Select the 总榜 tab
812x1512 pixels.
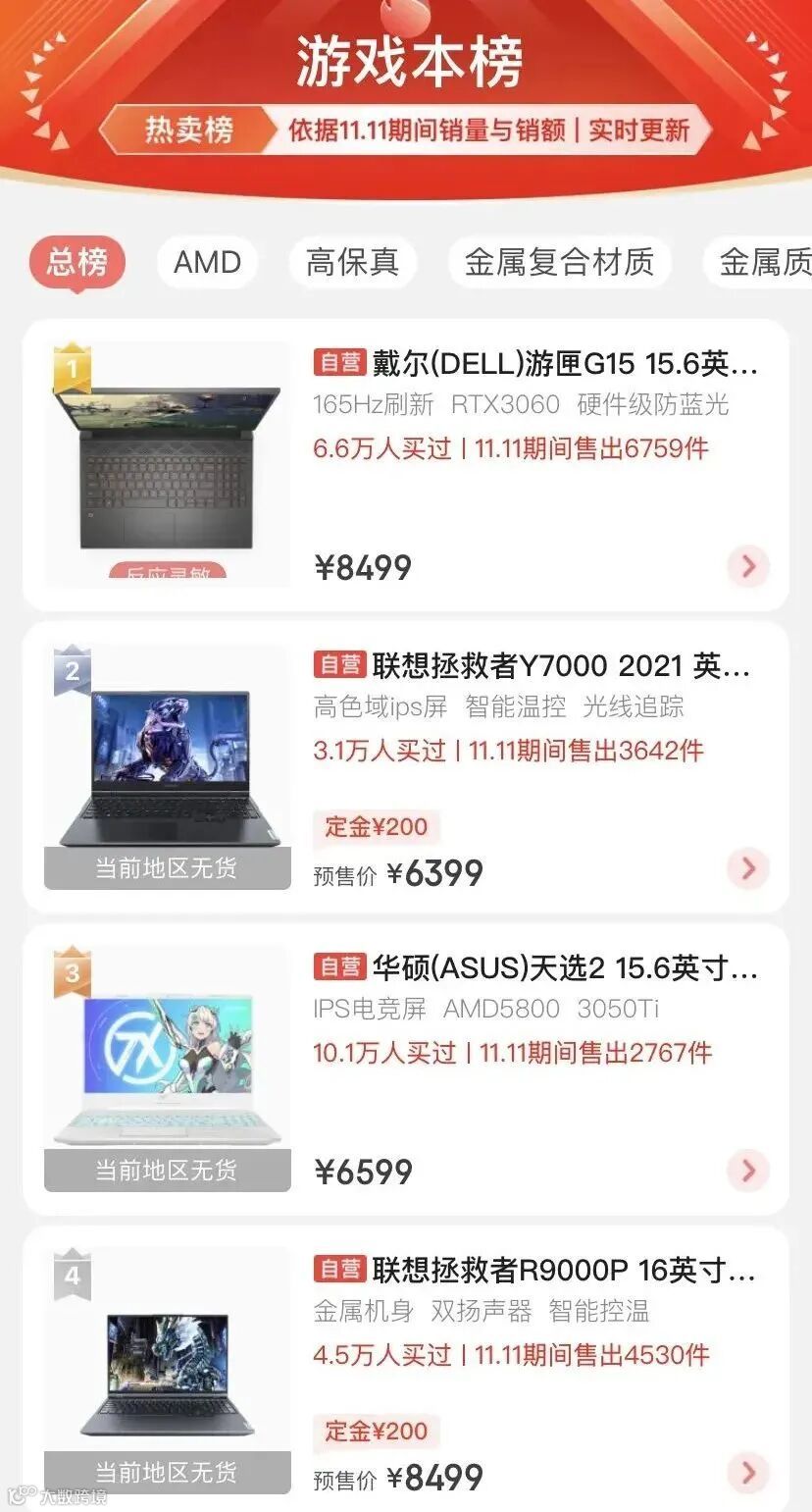coord(77,262)
